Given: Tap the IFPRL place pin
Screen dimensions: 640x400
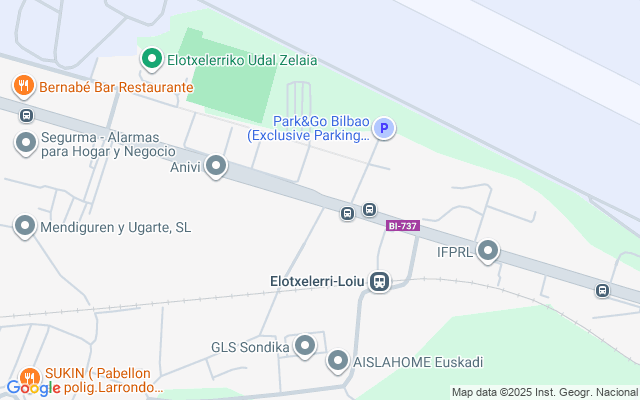Looking at the screenshot, I should [488, 251].
